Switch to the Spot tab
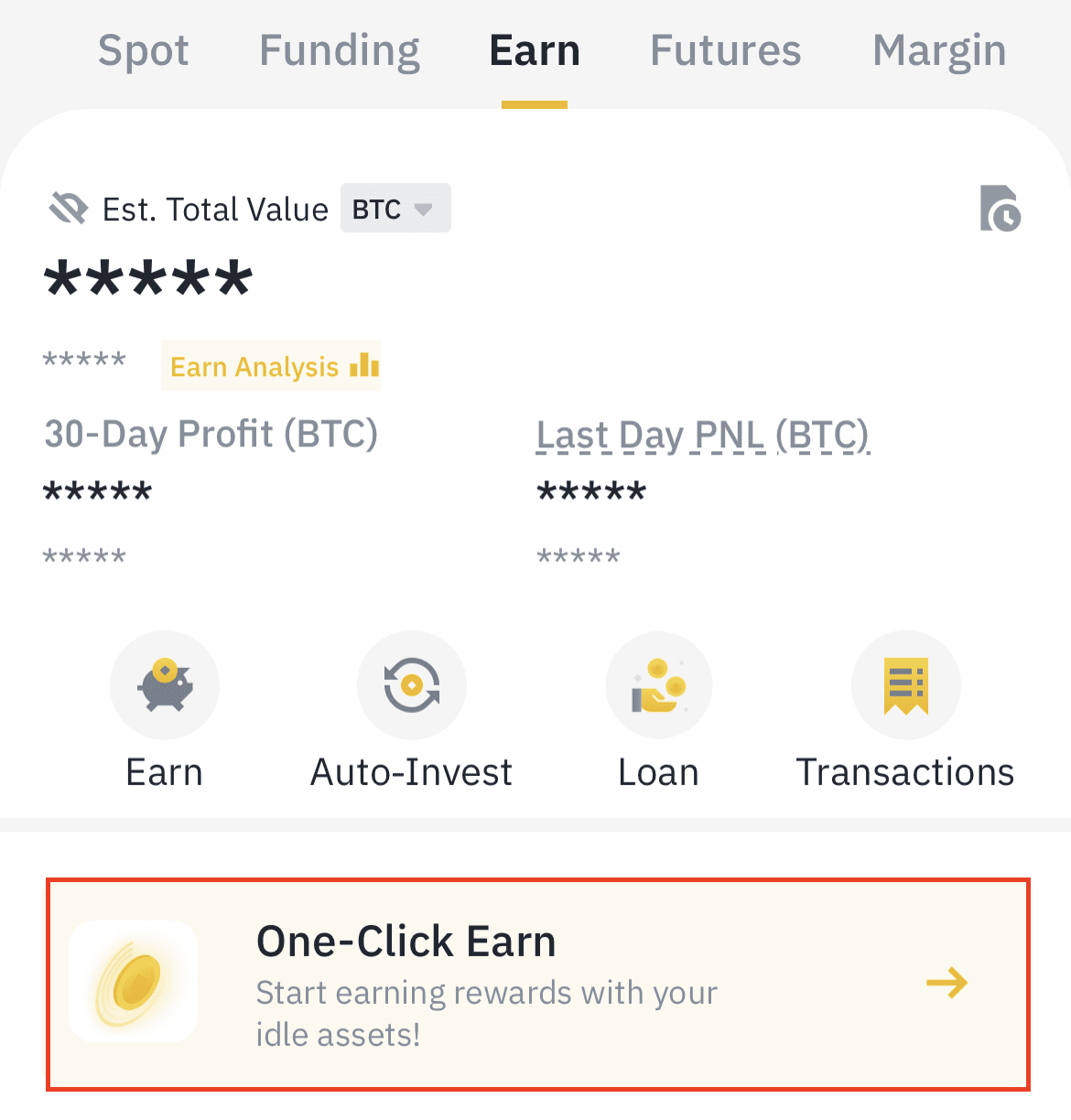Viewport: 1071px width, 1120px height. pos(144,50)
